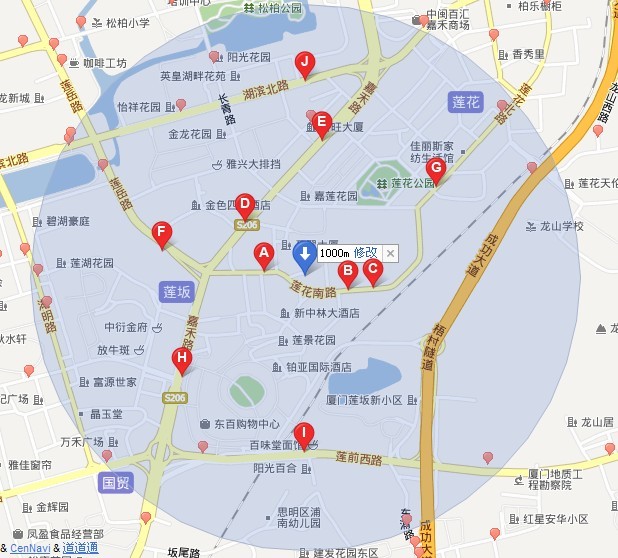Select map marker B

348,270
